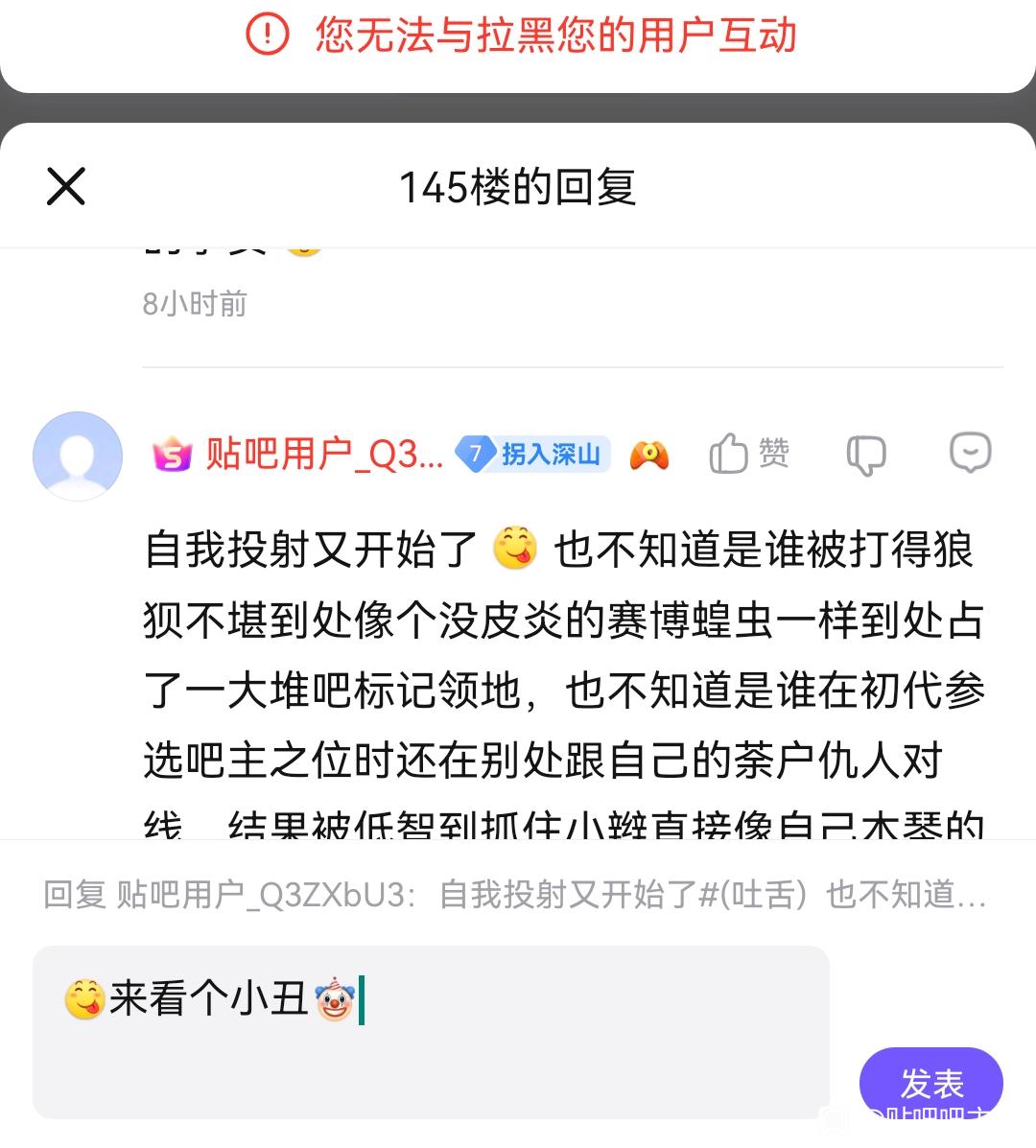Viewport: 1036px width, 1148px height.
Task: Tap the 拐入深山 level badge
Action: pyautogui.click(x=532, y=453)
